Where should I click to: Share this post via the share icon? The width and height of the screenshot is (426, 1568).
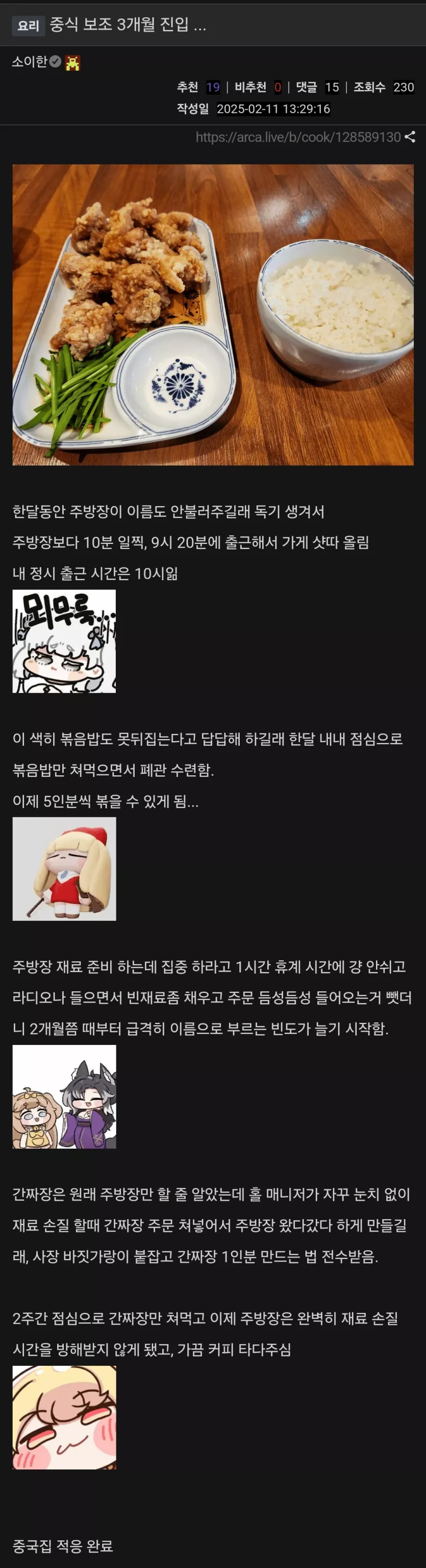(x=410, y=137)
